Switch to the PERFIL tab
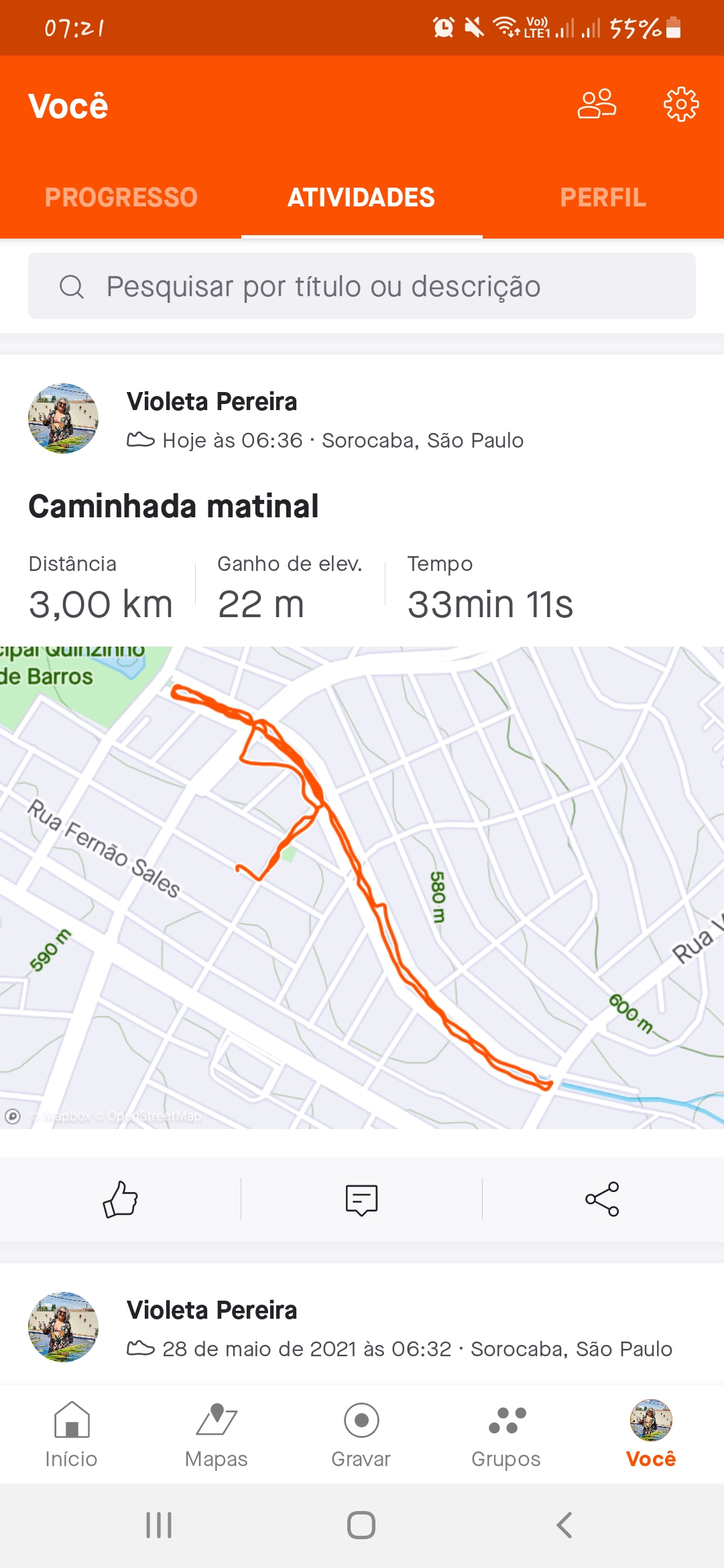Viewport: 724px width, 1568px height. (x=603, y=197)
